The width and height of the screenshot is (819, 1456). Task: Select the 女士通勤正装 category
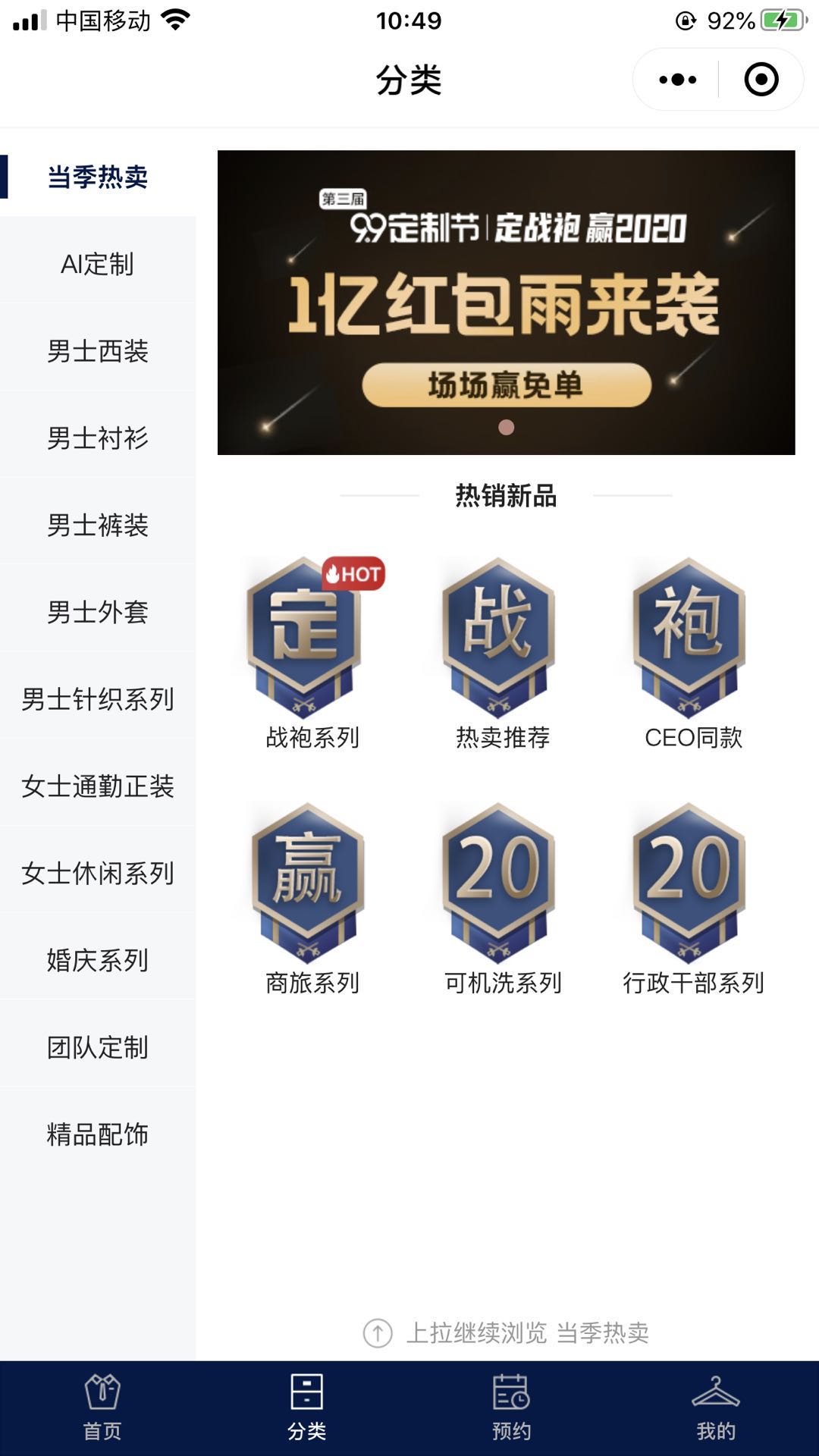pyautogui.click(x=98, y=786)
